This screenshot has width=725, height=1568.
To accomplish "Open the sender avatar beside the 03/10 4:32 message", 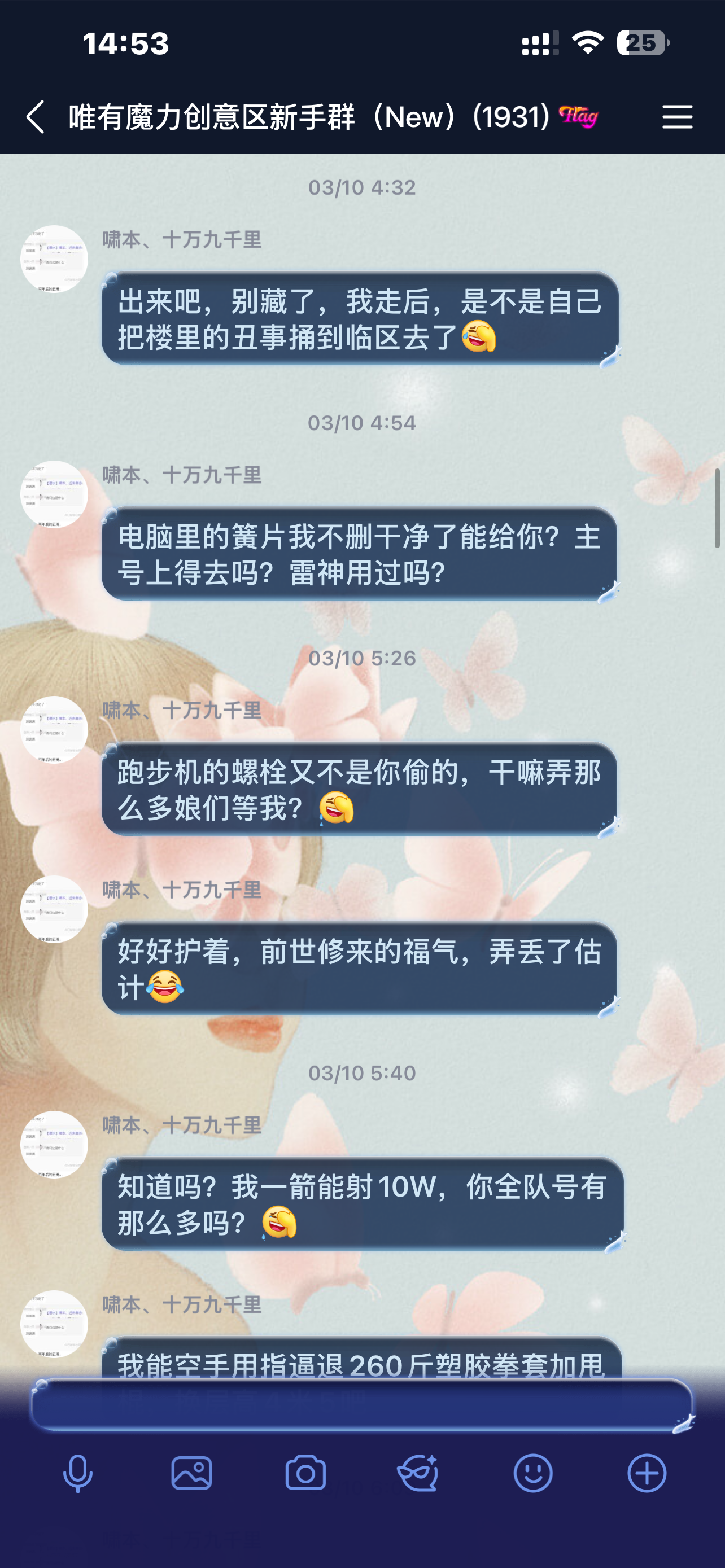I will click(54, 259).
